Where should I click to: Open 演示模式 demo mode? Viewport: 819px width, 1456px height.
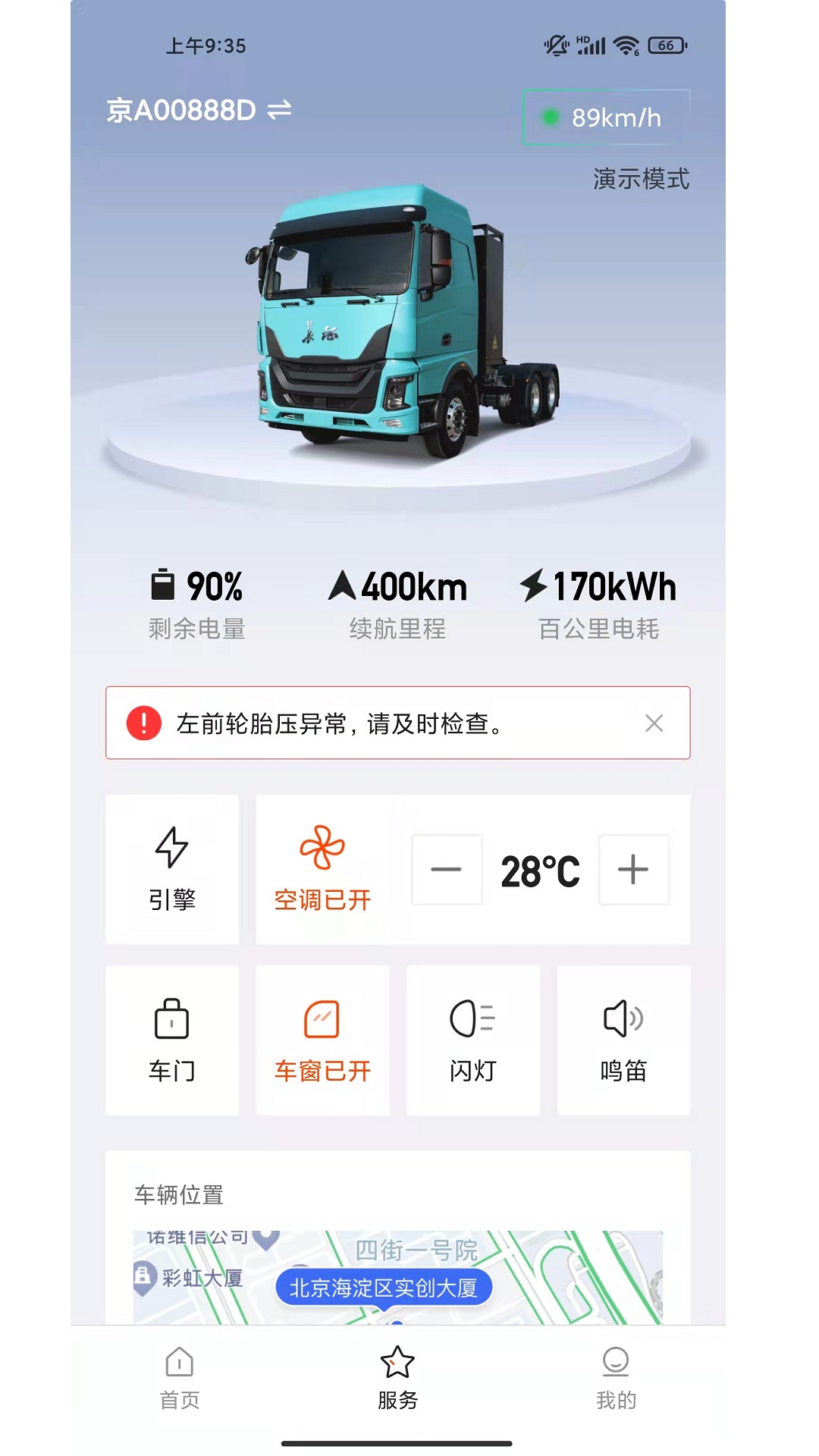[x=639, y=180]
